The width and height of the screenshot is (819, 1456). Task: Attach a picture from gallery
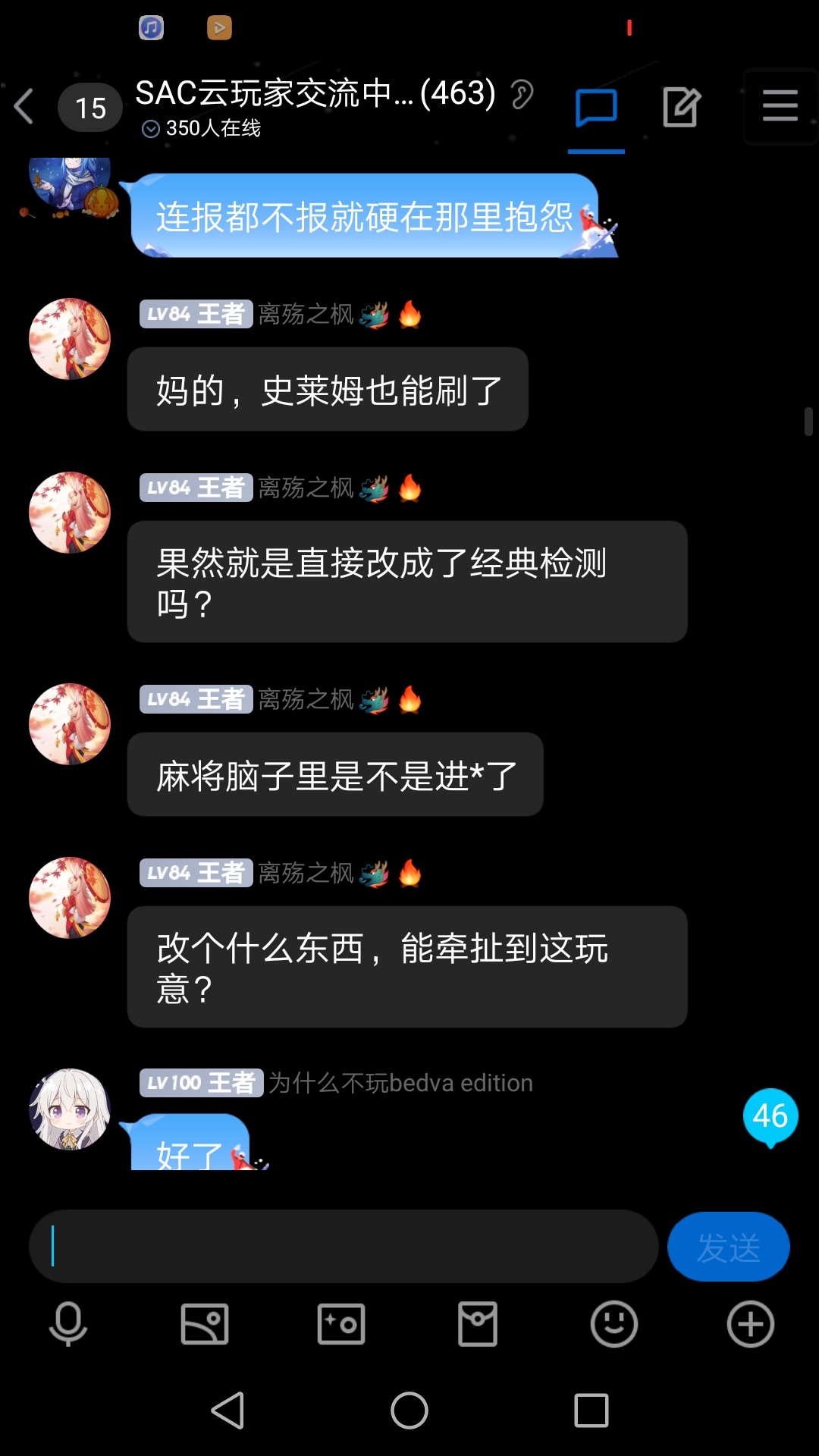click(205, 1324)
